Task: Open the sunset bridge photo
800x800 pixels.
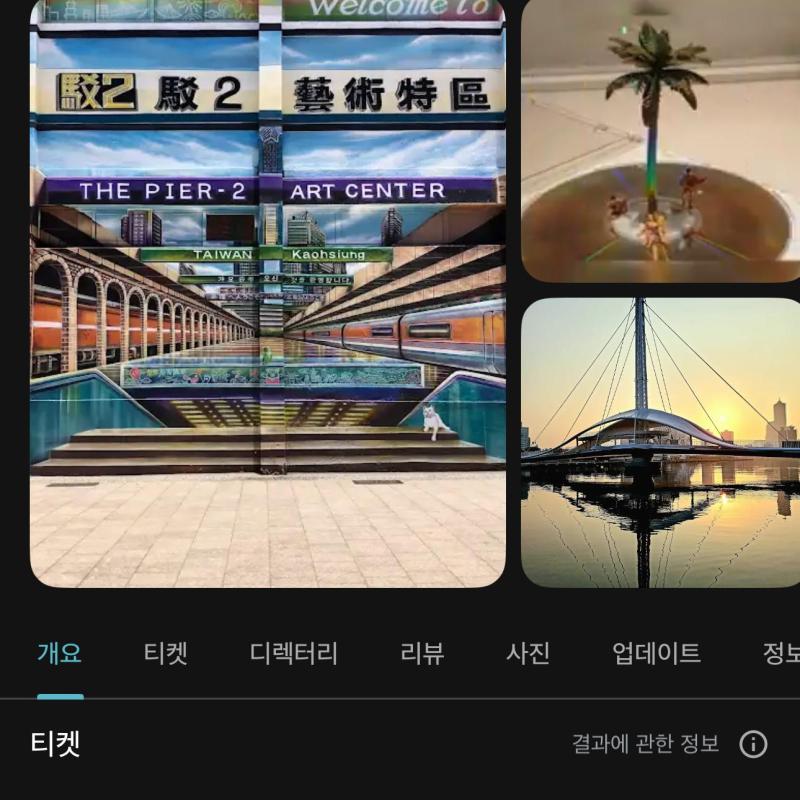Action: click(x=660, y=442)
